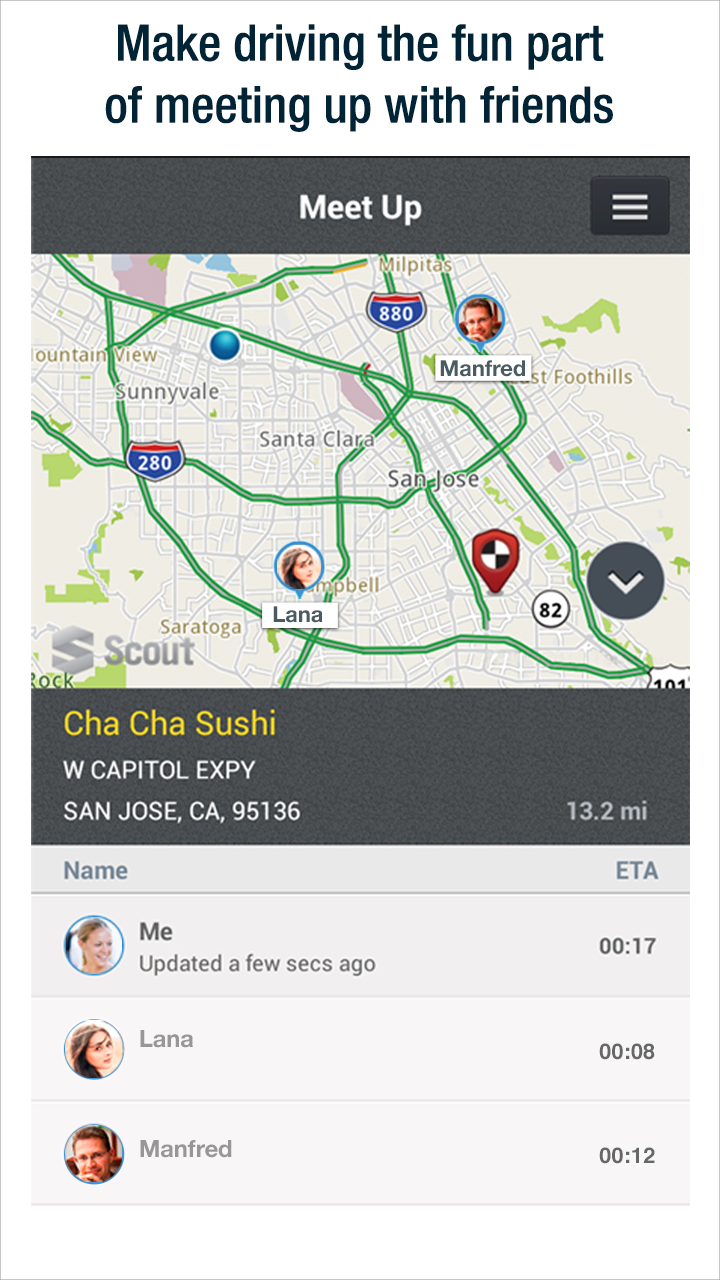Click Lana's avatar pin on the map
Screen dimensions: 720x1280
coord(297,566)
